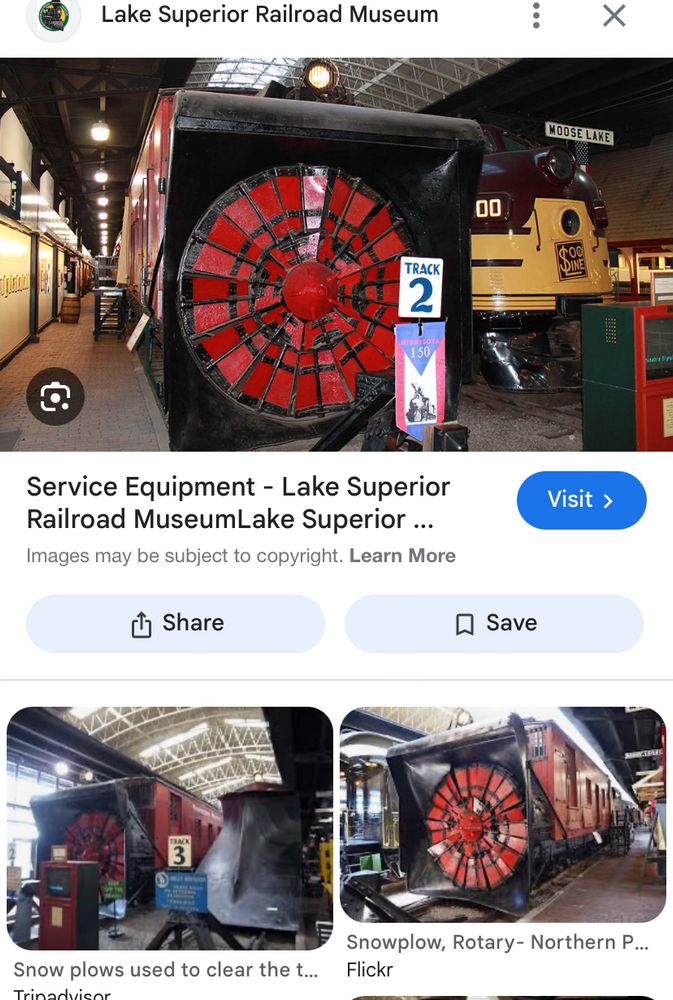Save this image to collections

(494, 623)
